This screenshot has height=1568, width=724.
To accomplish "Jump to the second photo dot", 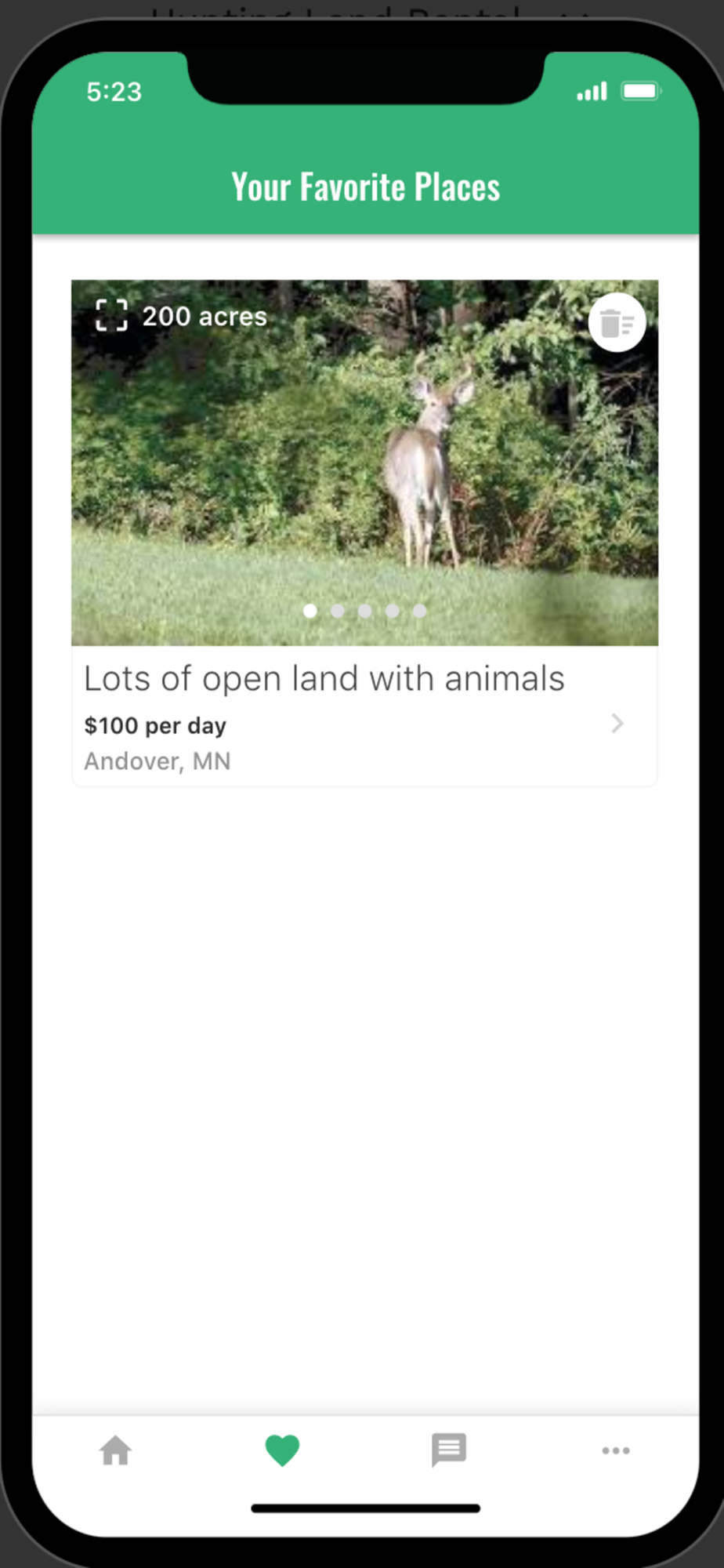I will 338,611.
